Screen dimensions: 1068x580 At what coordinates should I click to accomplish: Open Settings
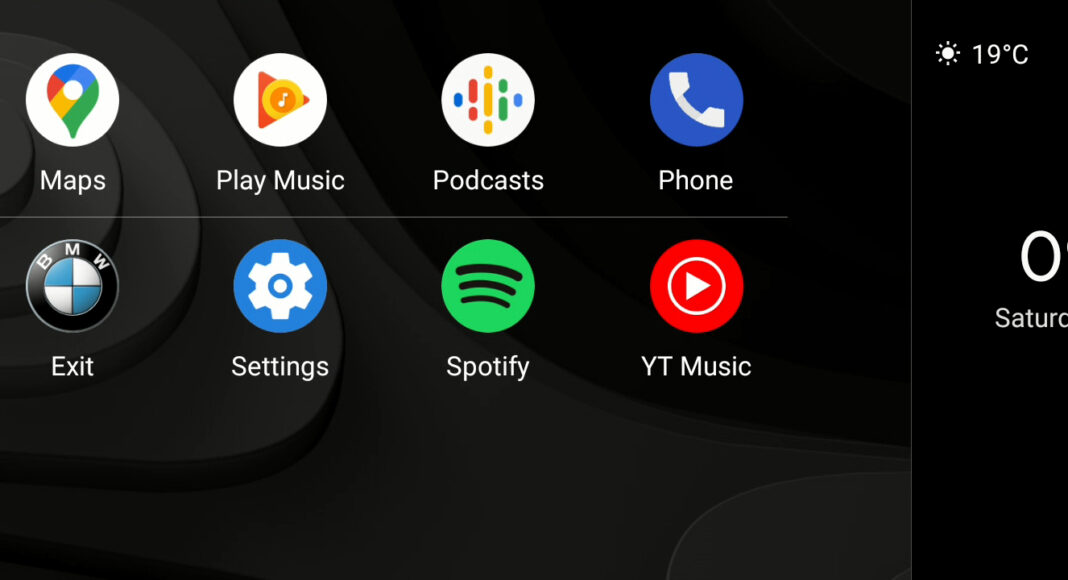(x=280, y=286)
